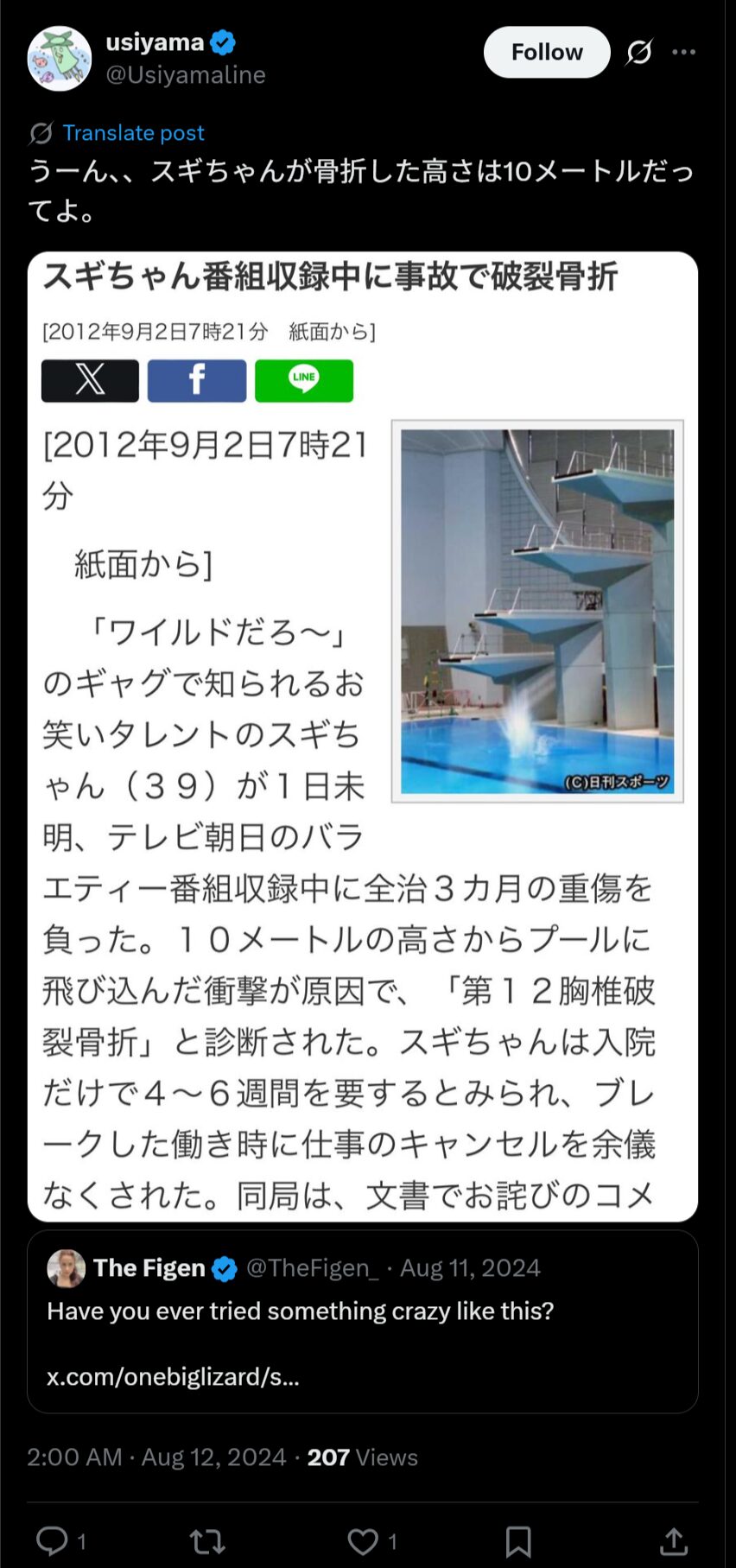The width and height of the screenshot is (736, 1568).
Task: Bookmark this post
Action: (517, 1540)
